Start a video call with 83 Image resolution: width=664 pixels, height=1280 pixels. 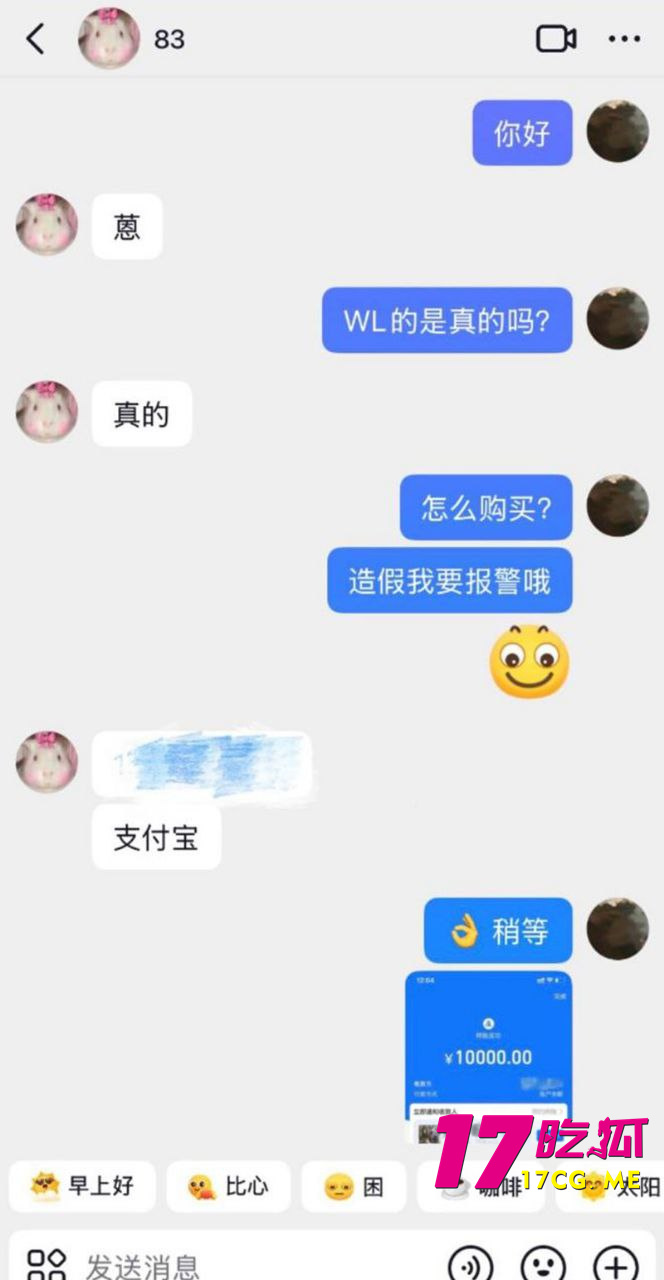click(x=556, y=39)
